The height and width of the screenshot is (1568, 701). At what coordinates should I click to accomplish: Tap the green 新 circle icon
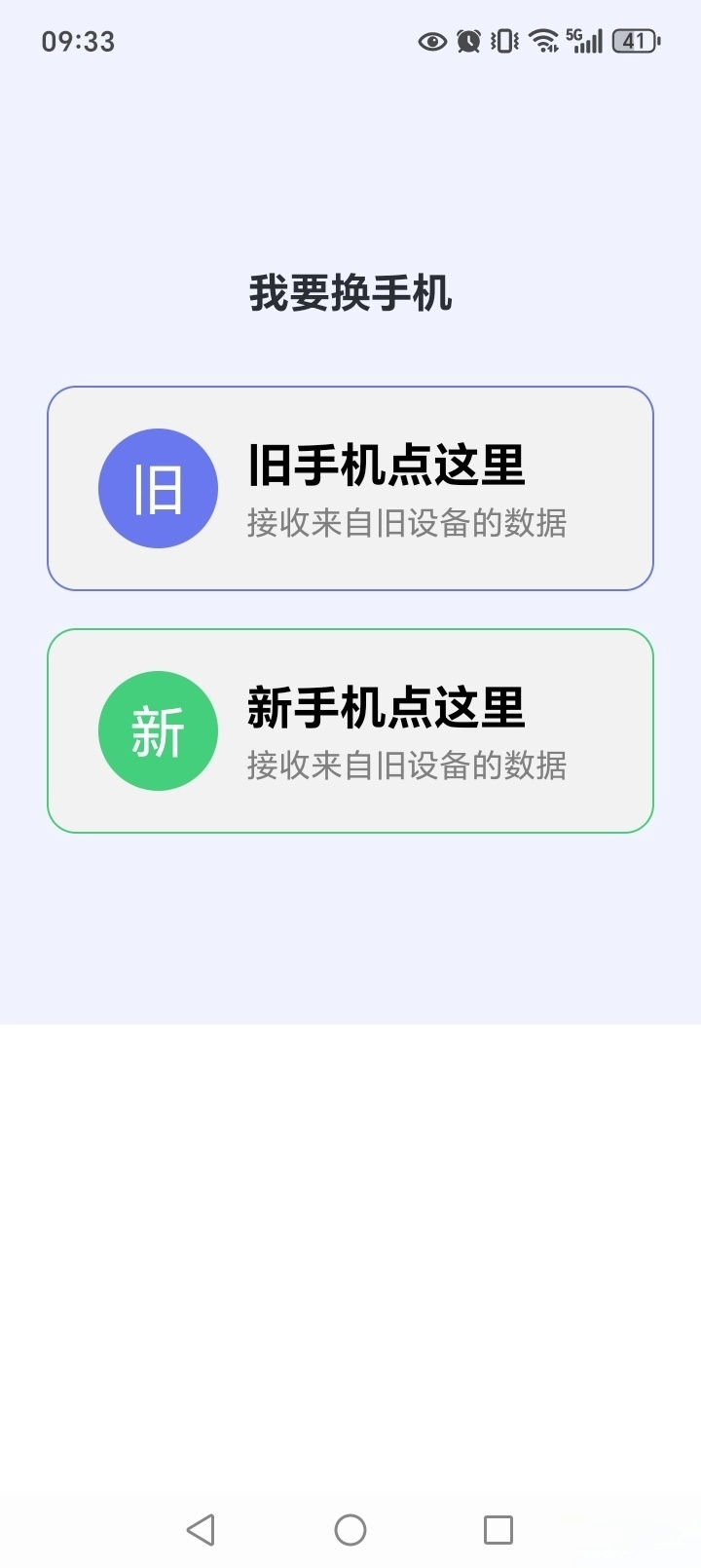pyautogui.click(x=158, y=730)
